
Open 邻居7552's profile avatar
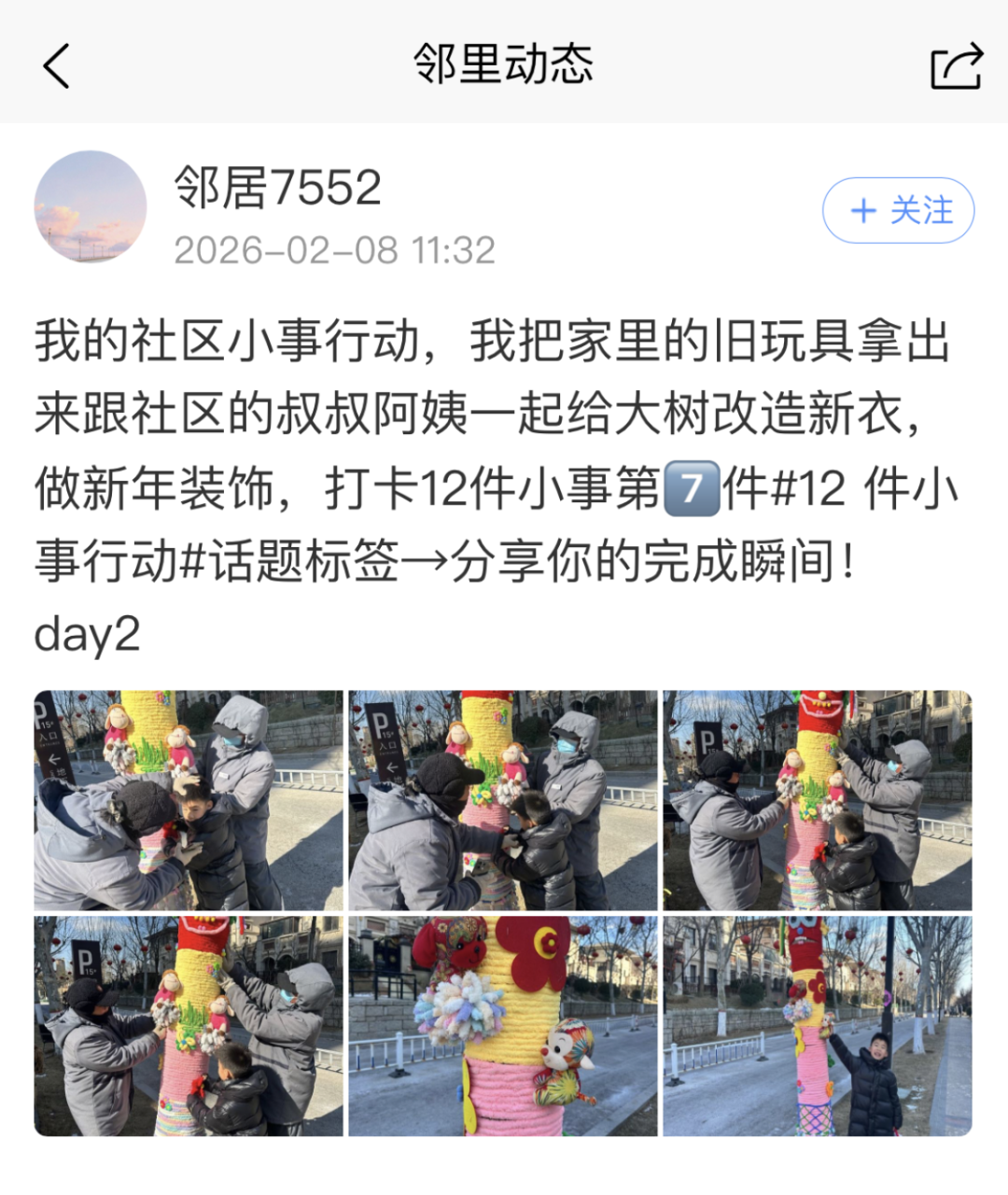pos(91,206)
